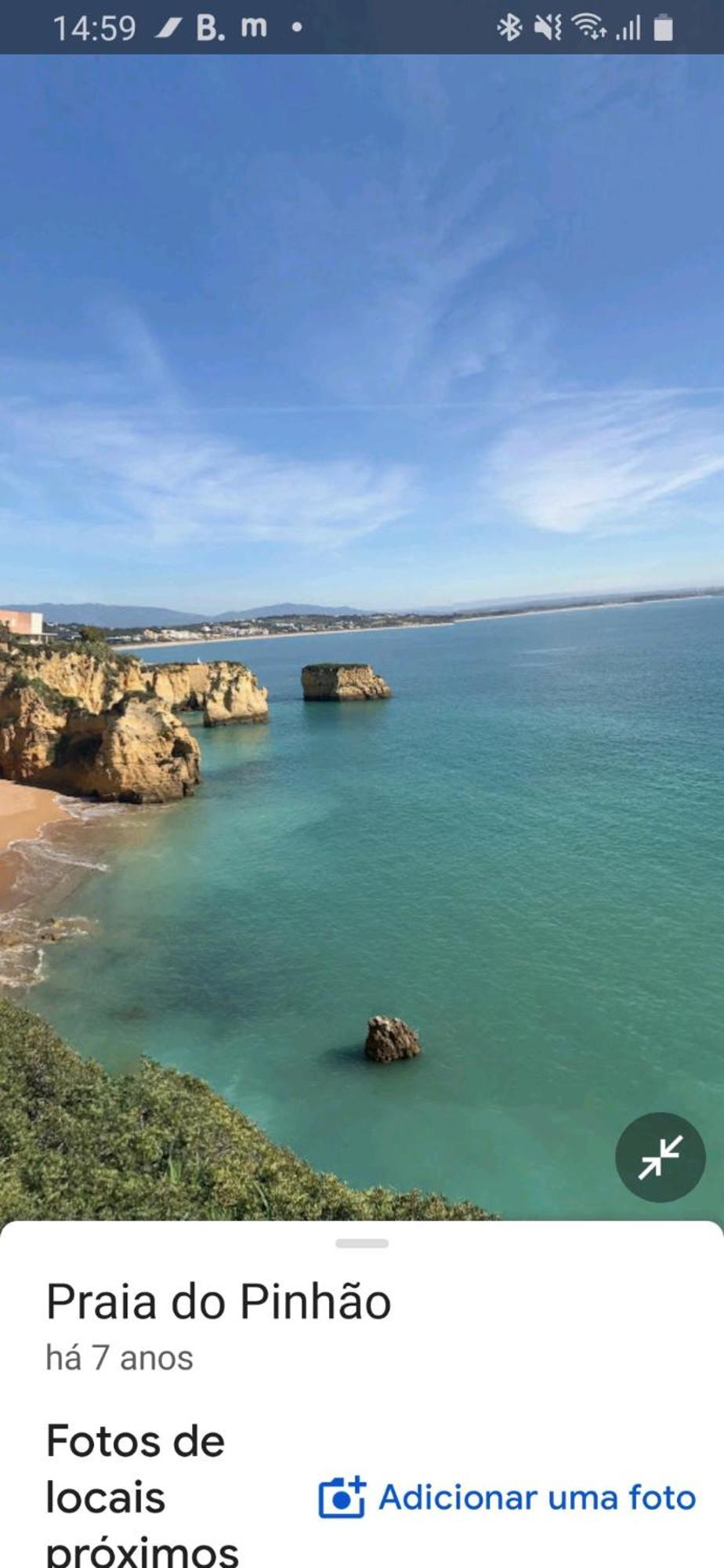Collapse the full-screen photo view

(660, 1157)
